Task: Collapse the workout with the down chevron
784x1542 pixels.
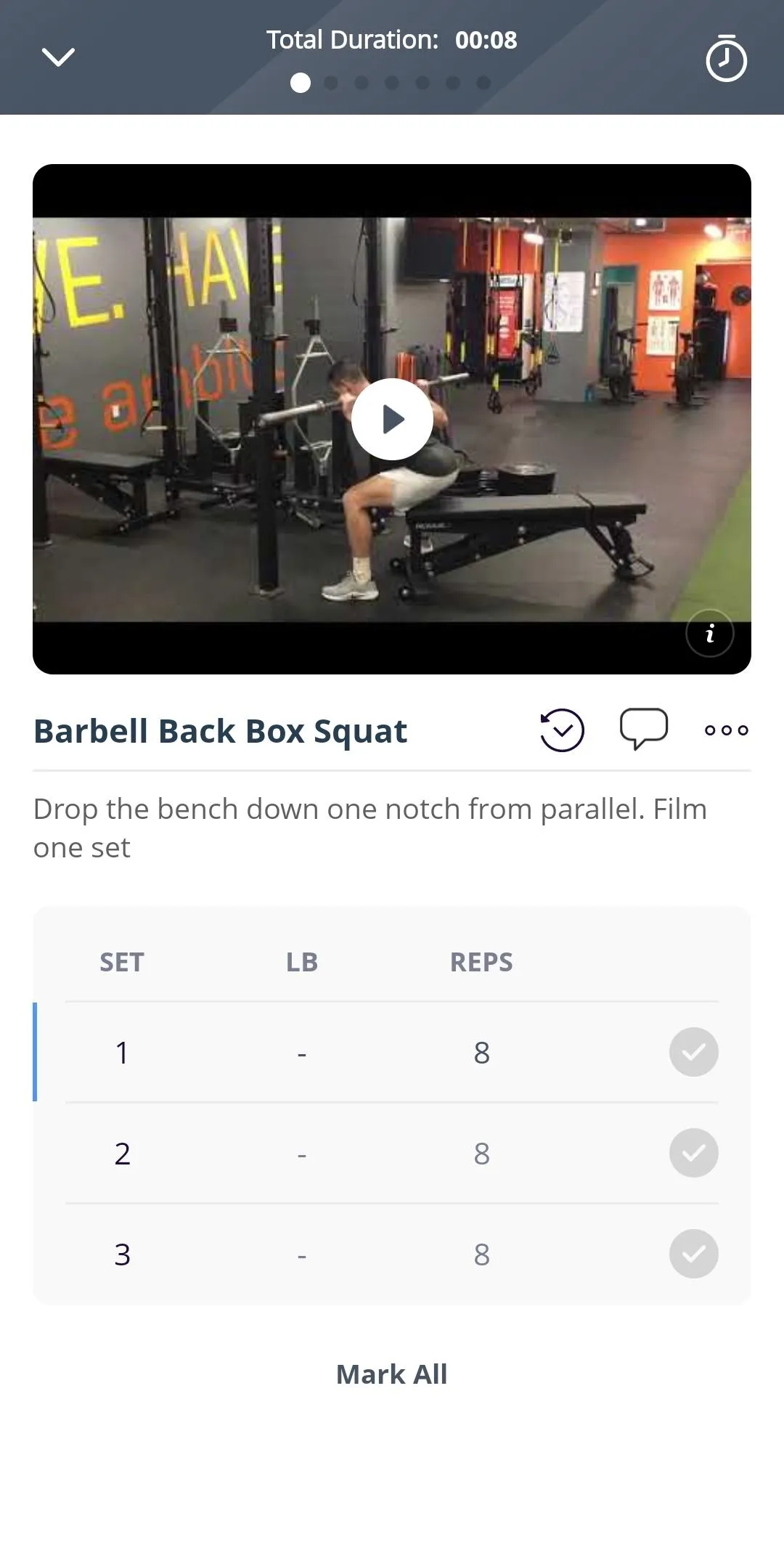Action: click(58, 57)
